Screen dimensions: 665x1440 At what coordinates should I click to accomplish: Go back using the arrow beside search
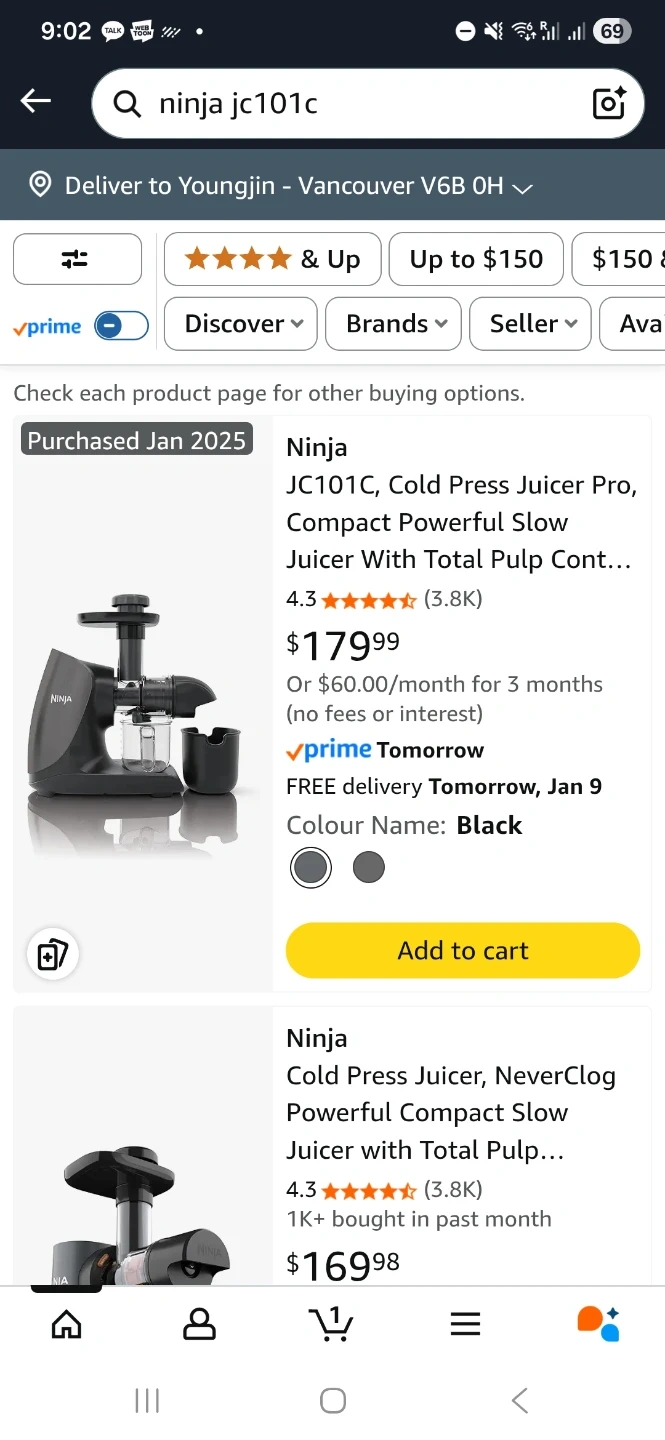(36, 101)
